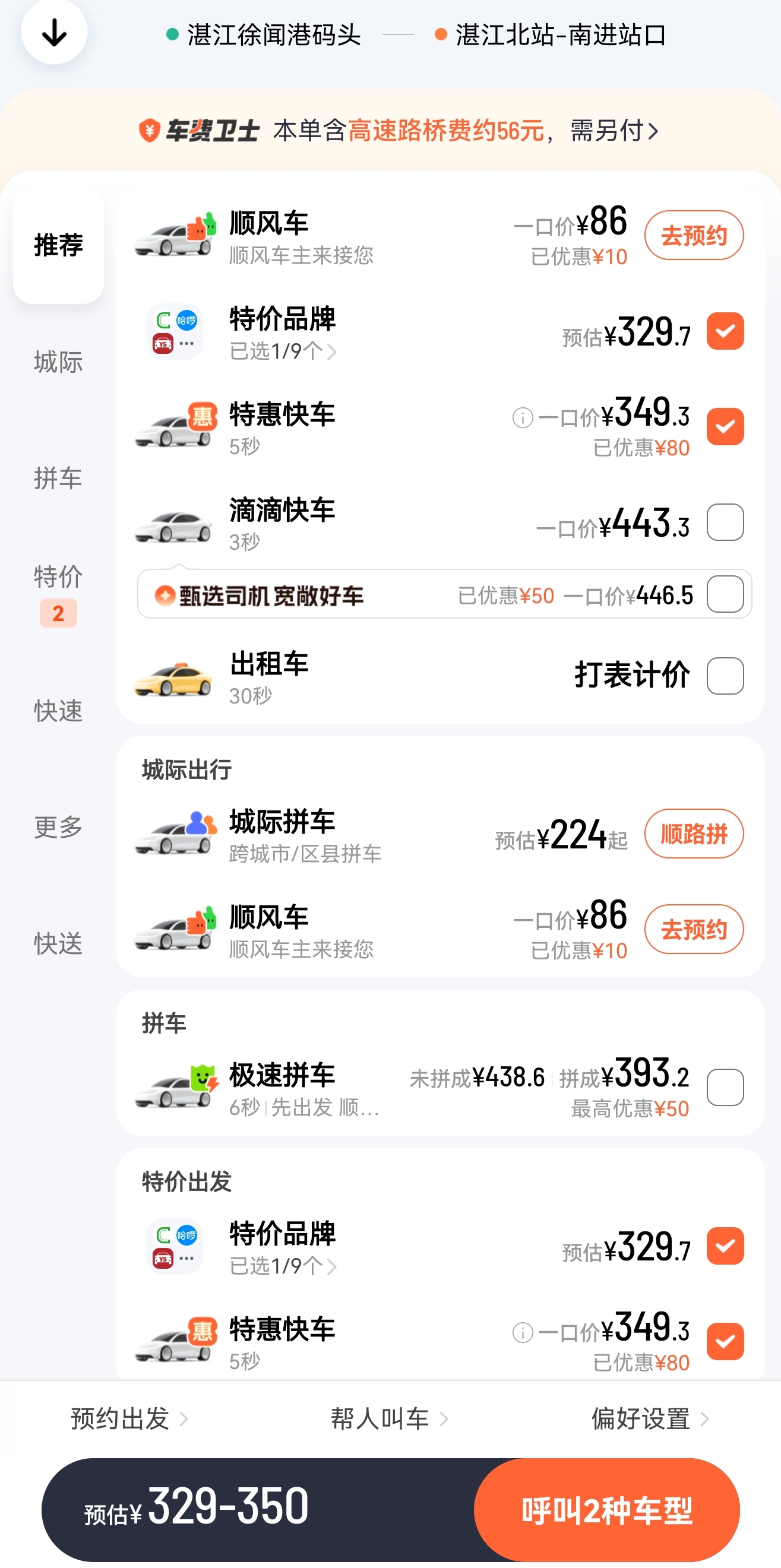
Task: Tap 呼叫2种车型 to request rides
Action: (x=606, y=1510)
